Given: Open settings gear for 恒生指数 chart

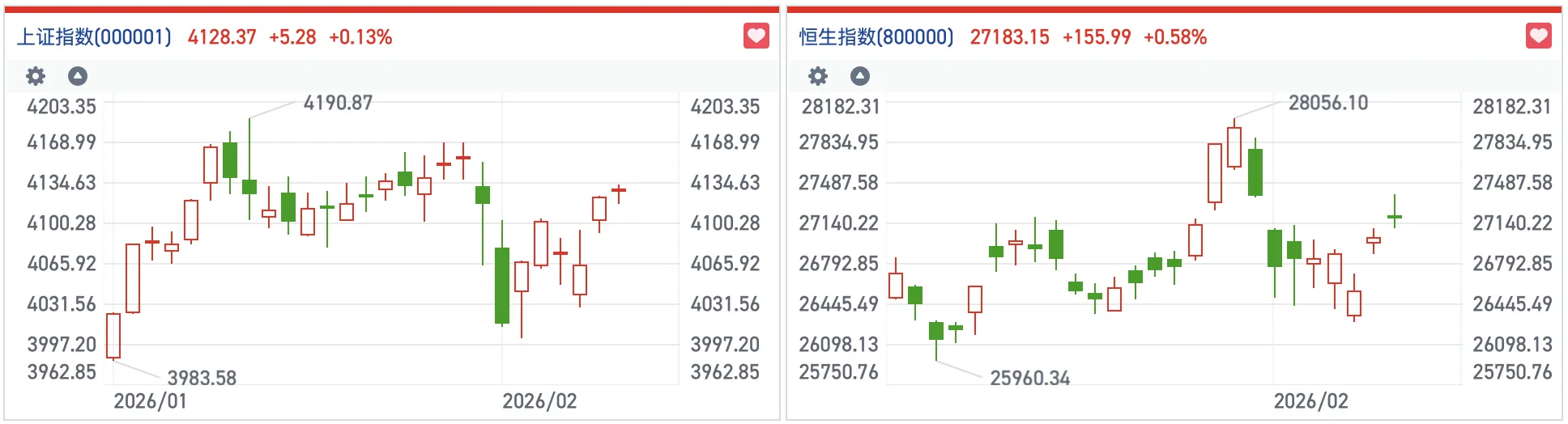Looking at the screenshot, I should coord(818,76).
